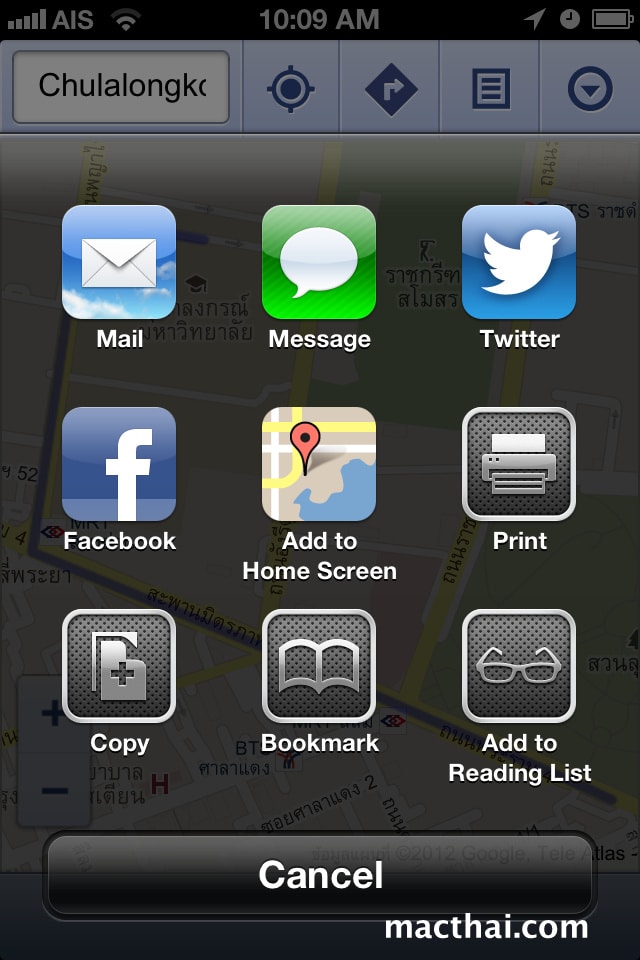Cancel the share sheet
The width and height of the screenshot is (640, 960).
[320, 875]
